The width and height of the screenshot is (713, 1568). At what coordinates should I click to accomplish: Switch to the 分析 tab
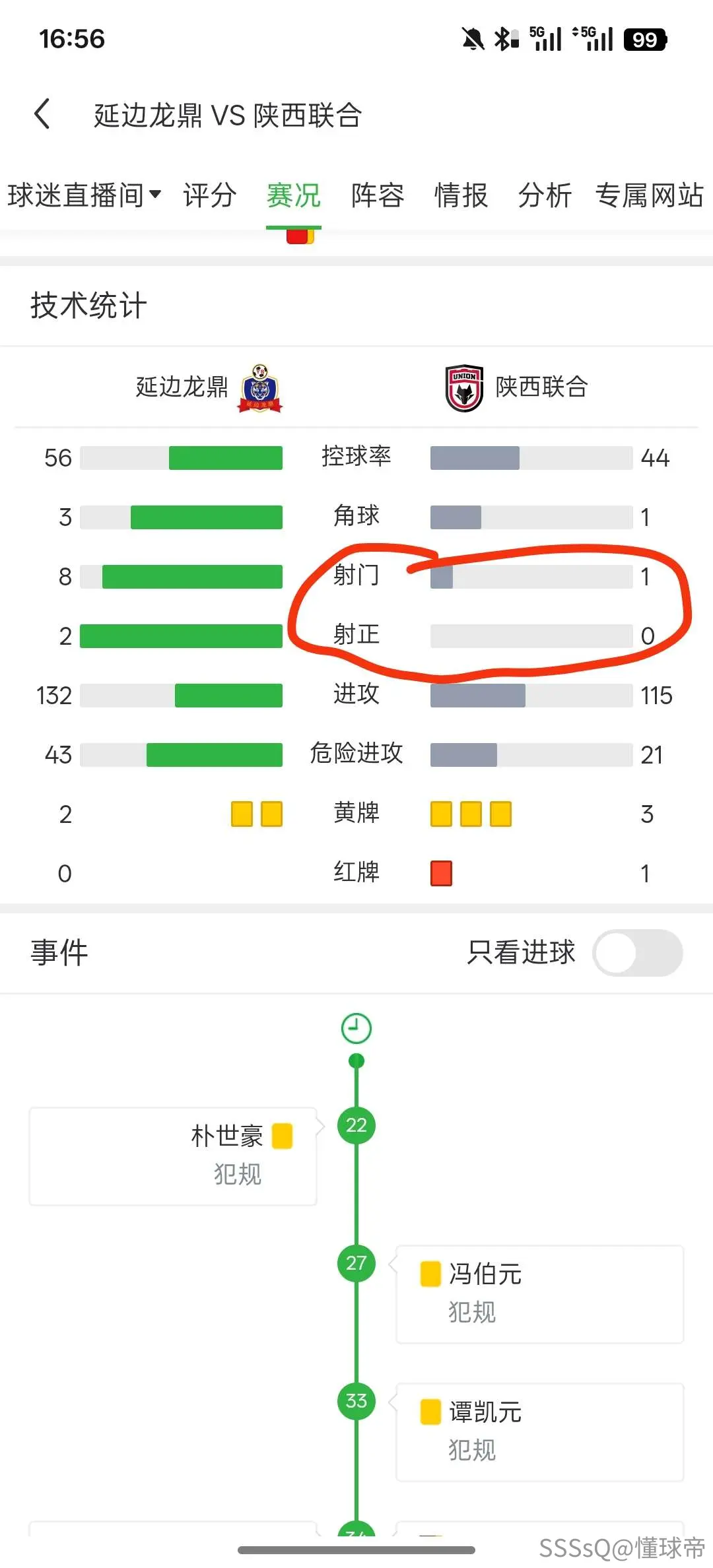click(545, 195)
